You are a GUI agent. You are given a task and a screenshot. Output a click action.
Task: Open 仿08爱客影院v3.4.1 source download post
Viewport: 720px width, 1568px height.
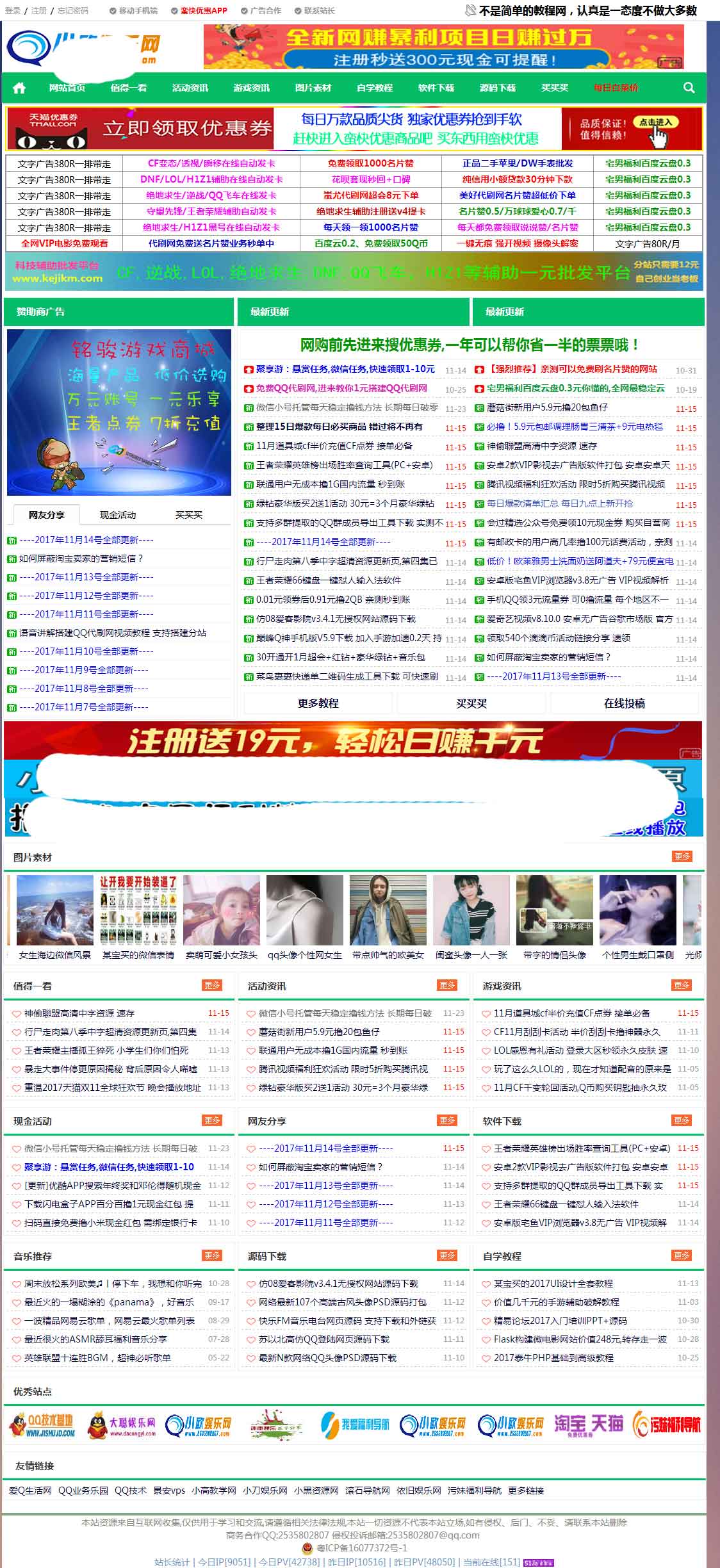tap(338, 1283)
